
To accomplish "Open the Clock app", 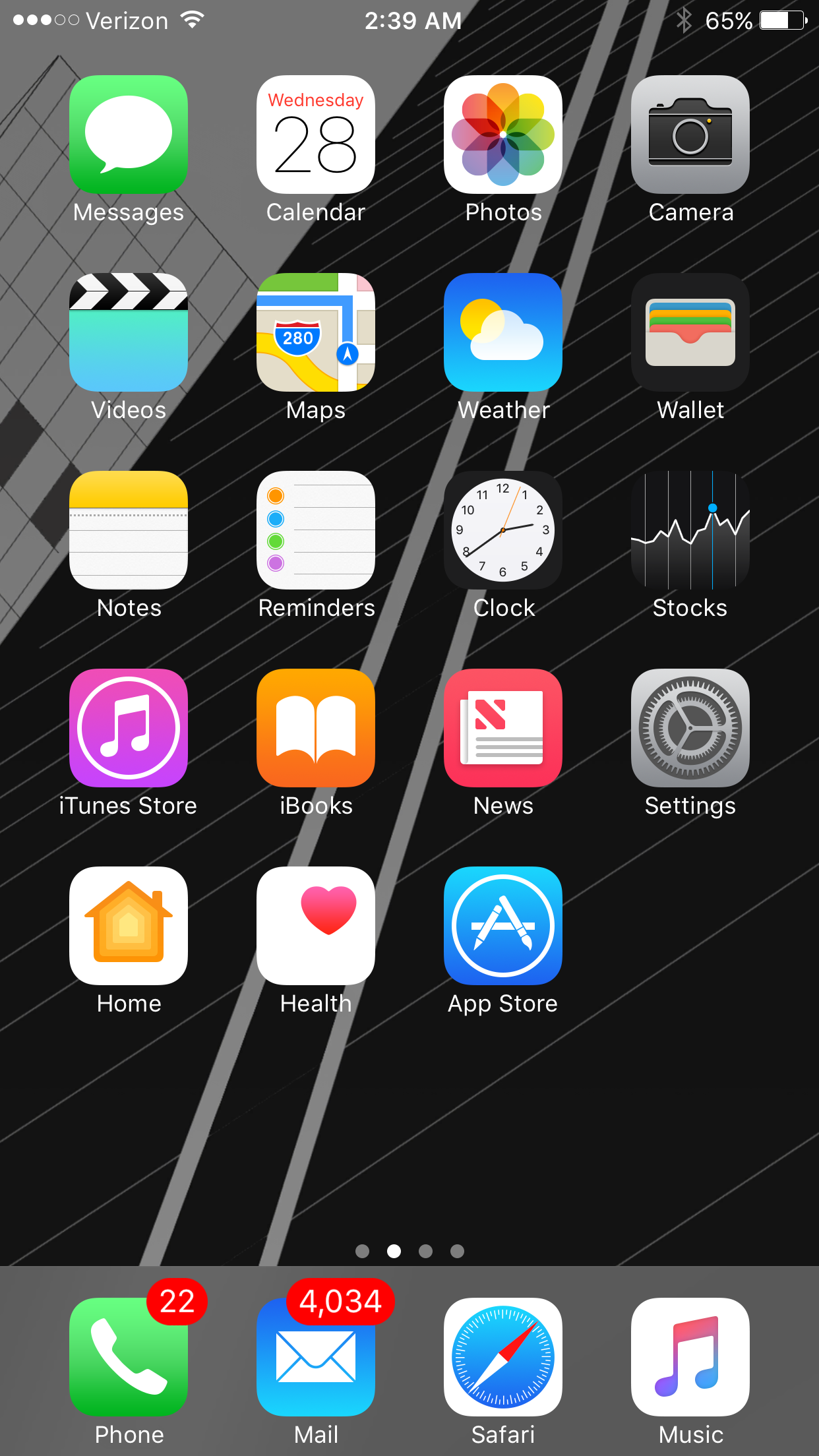I will coord(503,530).
